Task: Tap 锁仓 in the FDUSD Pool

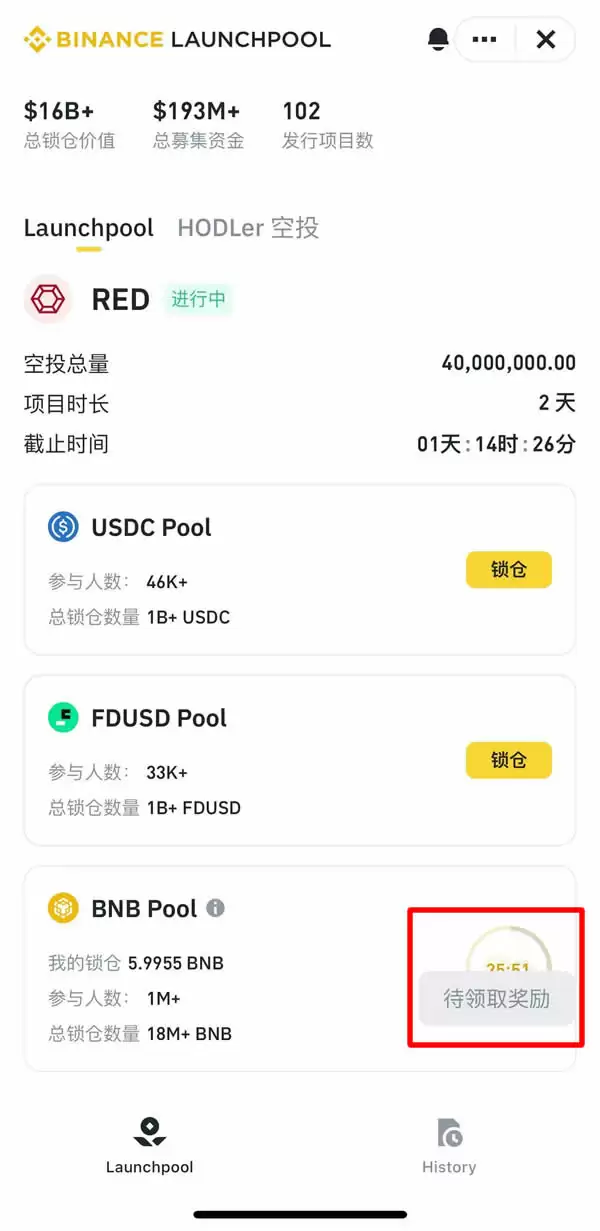Action: click(508, 760)
